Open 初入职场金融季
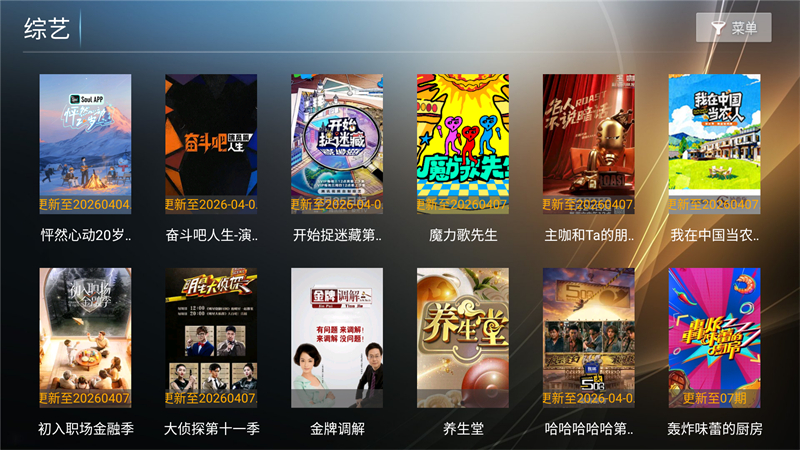The height and width of the screenshot is (450, 800). 85,337
